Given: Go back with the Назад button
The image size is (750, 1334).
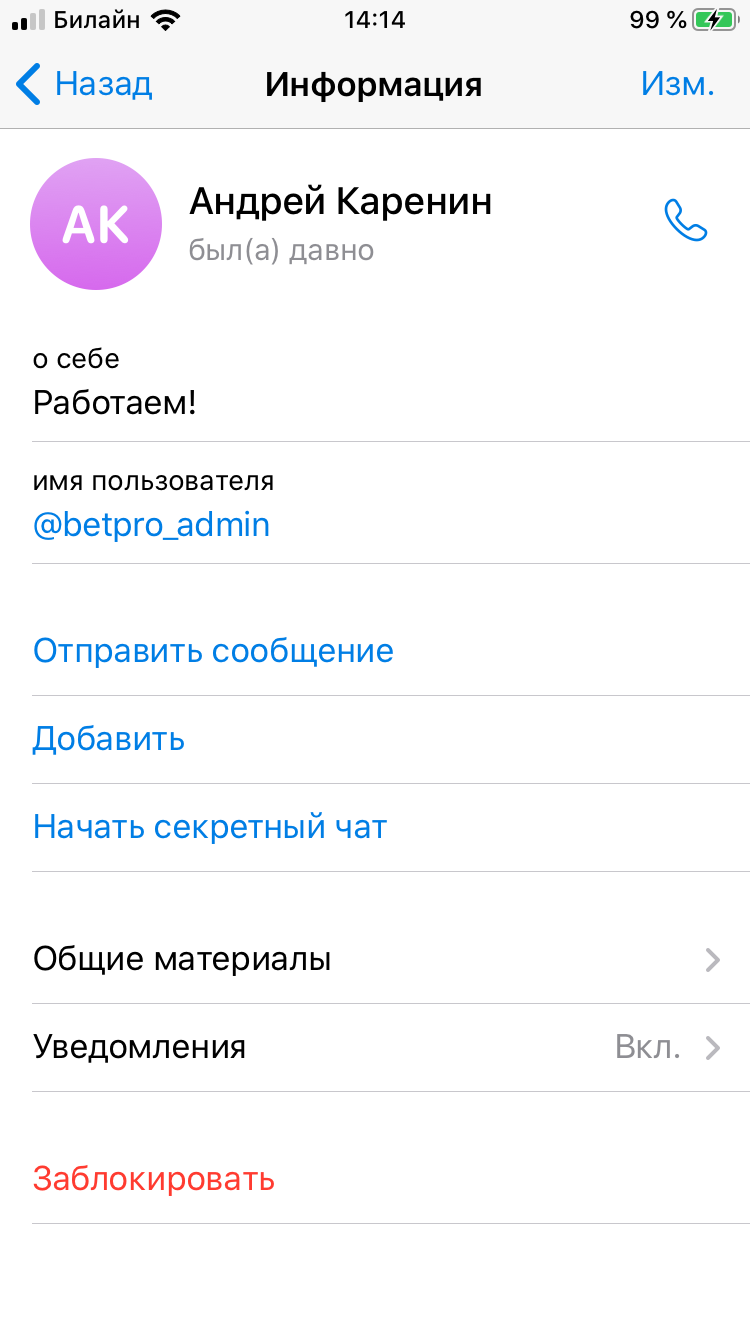Looking at the screenshot, I should coord(84,84).
